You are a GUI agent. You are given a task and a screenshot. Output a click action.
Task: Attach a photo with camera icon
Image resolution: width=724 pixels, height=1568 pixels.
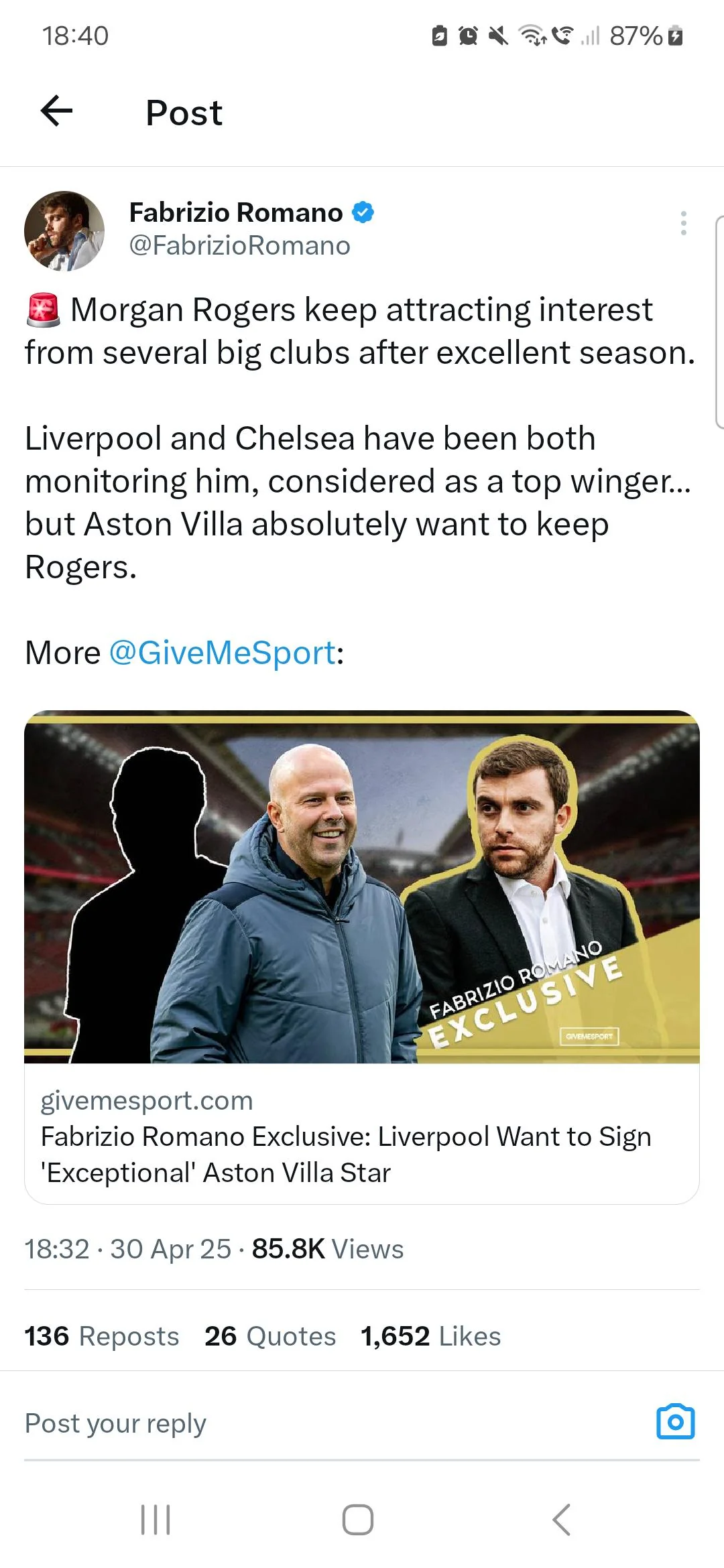pyautogui.click(x=676, y=1421)
